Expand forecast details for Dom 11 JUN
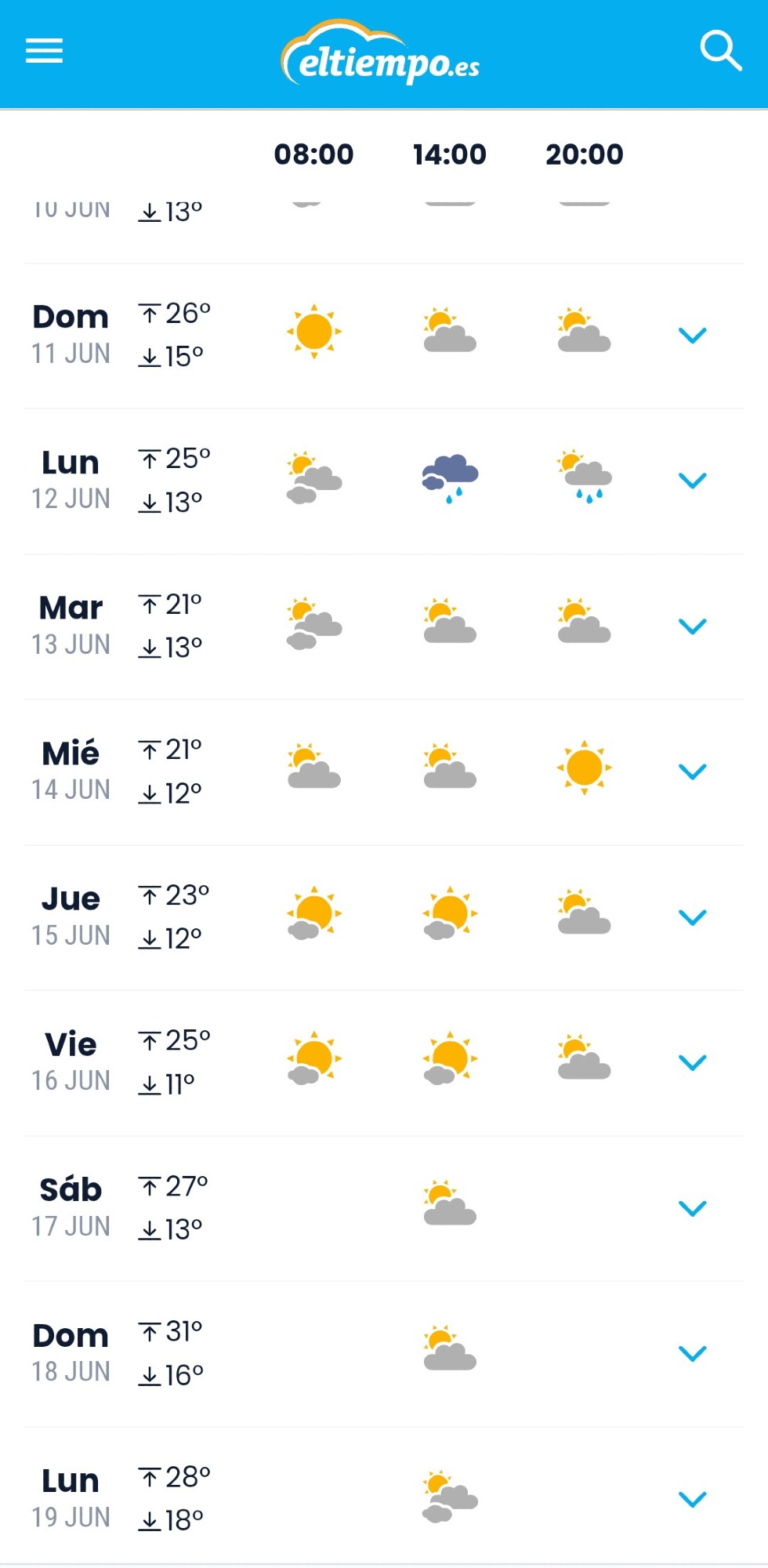 [x=692, y=336]
